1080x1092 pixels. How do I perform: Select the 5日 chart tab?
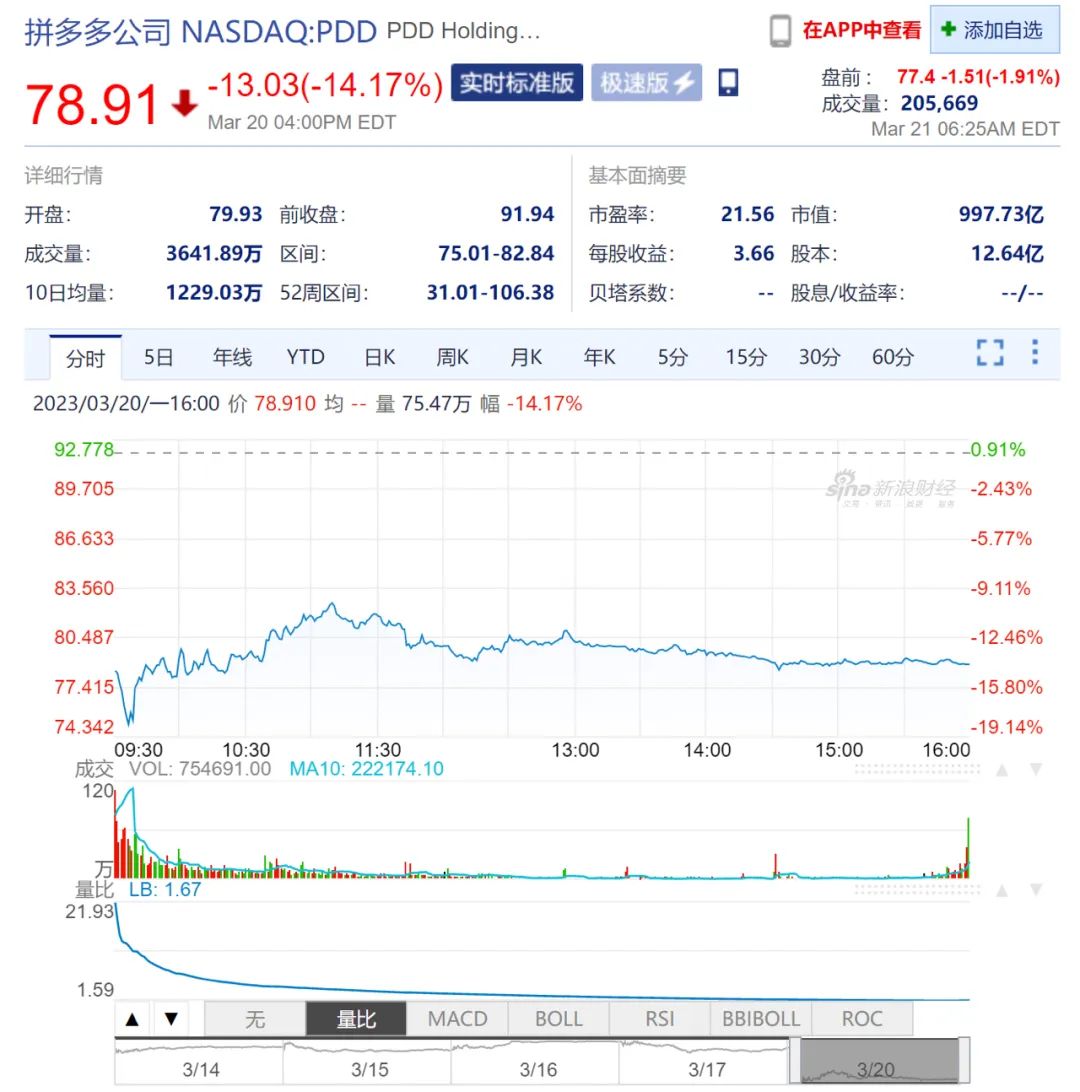coord(158,357)
